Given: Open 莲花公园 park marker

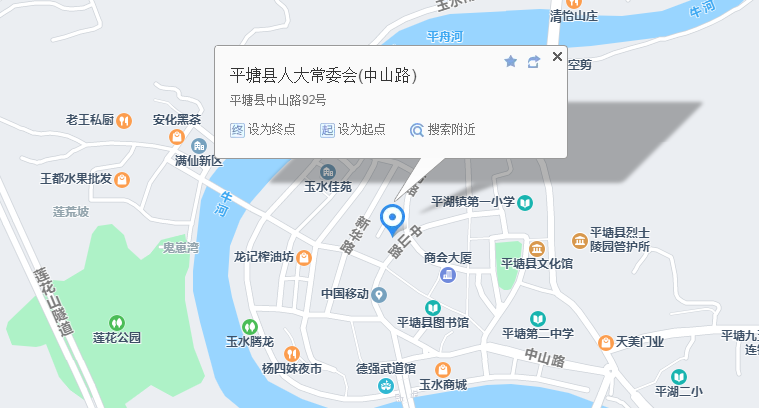Looking at the screenshot, I should (x=117, y=322).
